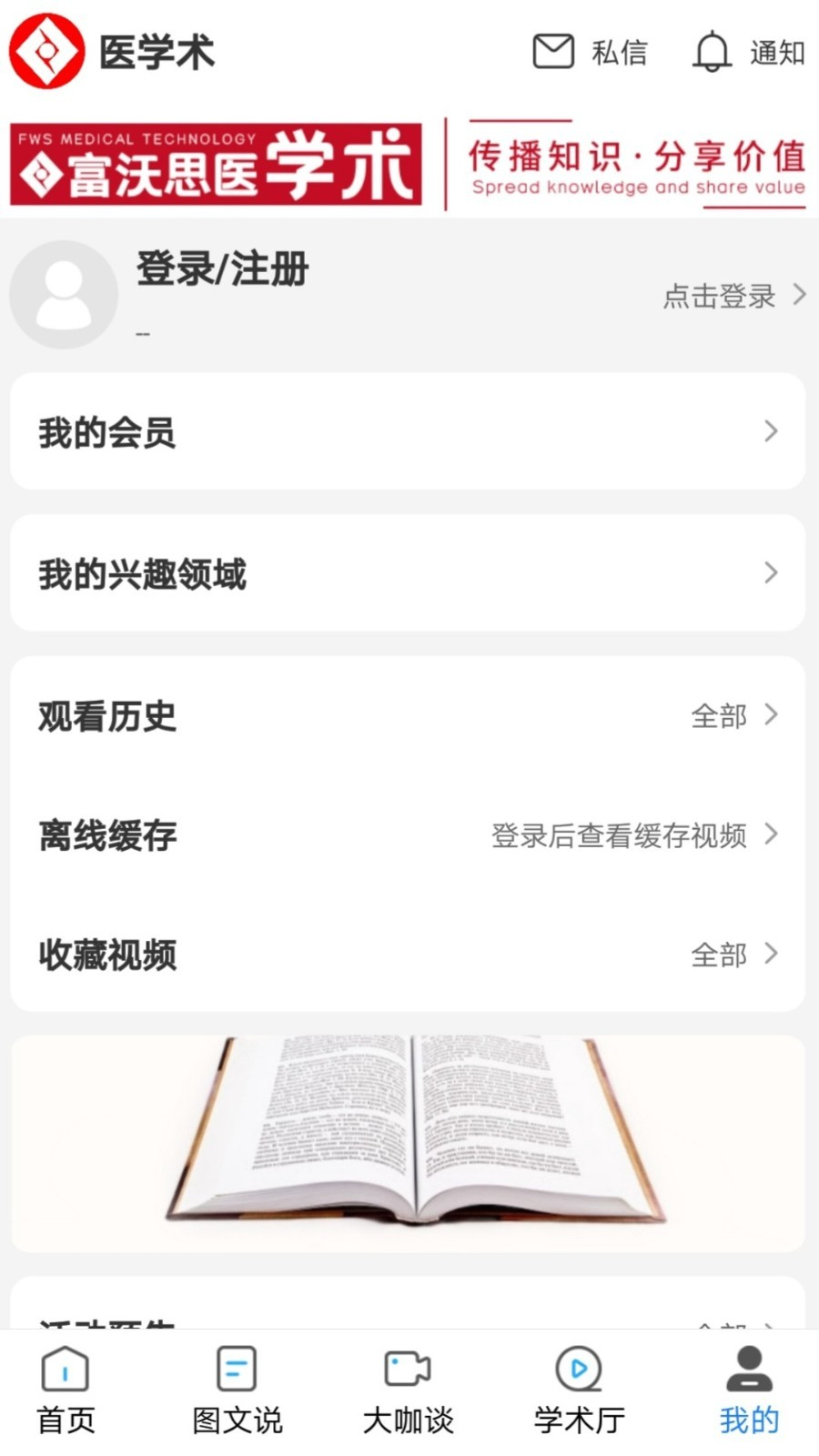Open the 通知 notification bell icon
819x1456 pixels.
click(x=711, y=52)
